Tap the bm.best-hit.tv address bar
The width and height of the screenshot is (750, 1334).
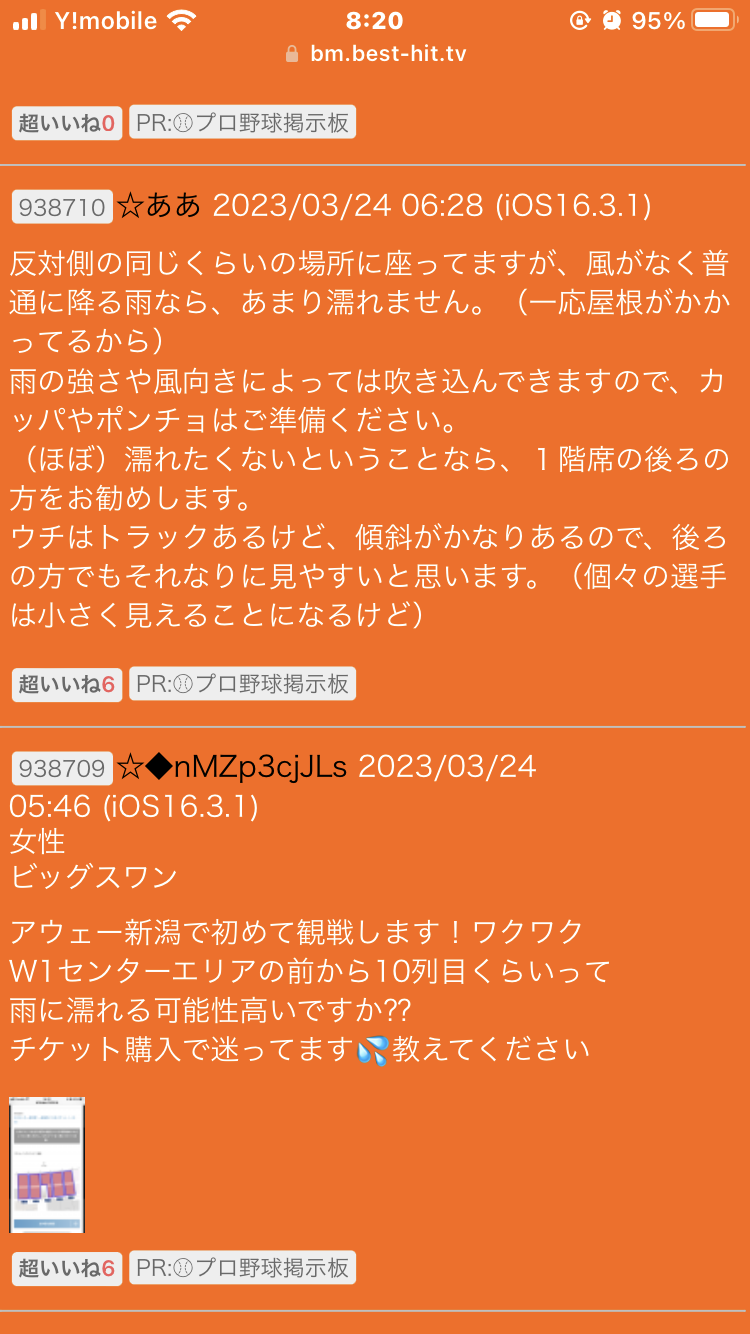tap(375, 53)
